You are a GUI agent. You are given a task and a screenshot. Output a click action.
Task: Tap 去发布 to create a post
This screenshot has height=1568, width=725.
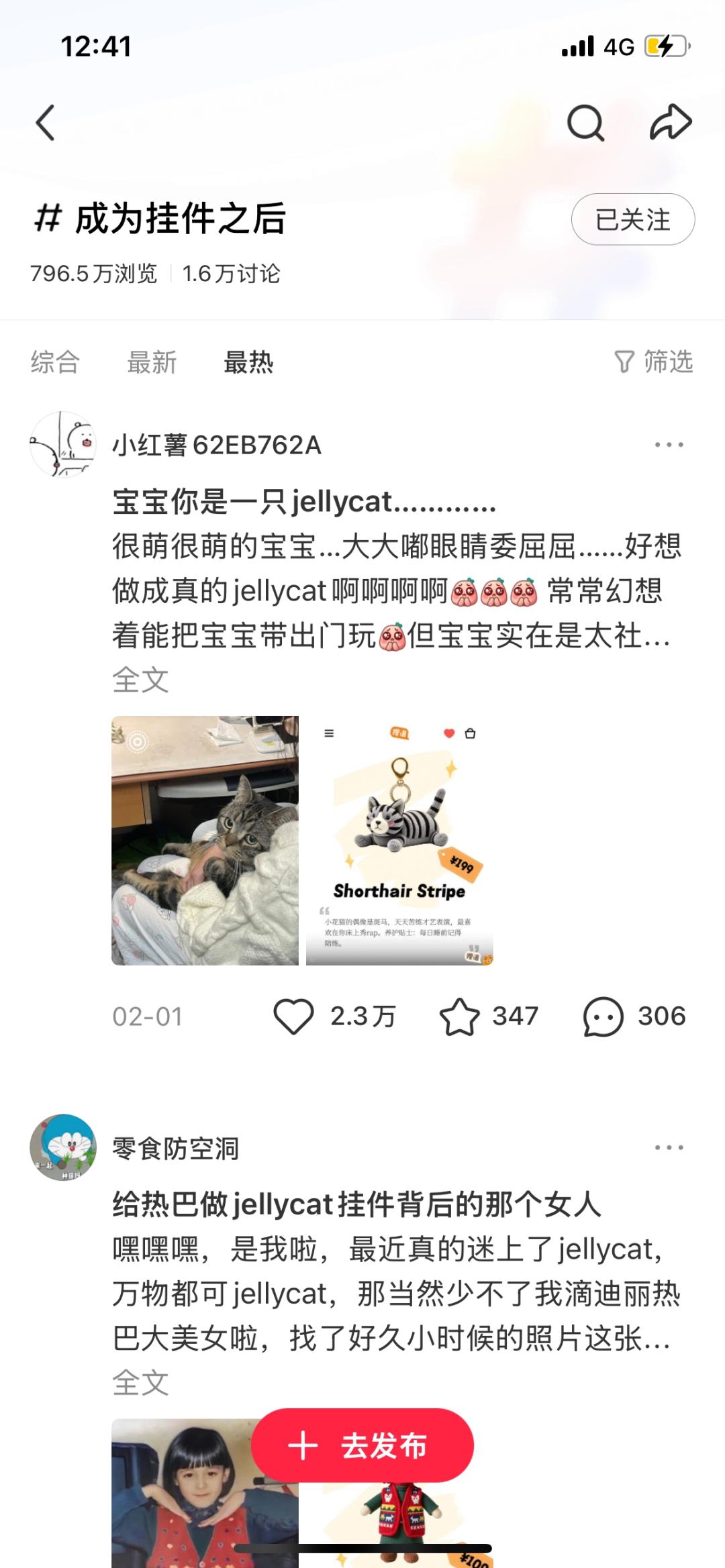point(362,1446)
